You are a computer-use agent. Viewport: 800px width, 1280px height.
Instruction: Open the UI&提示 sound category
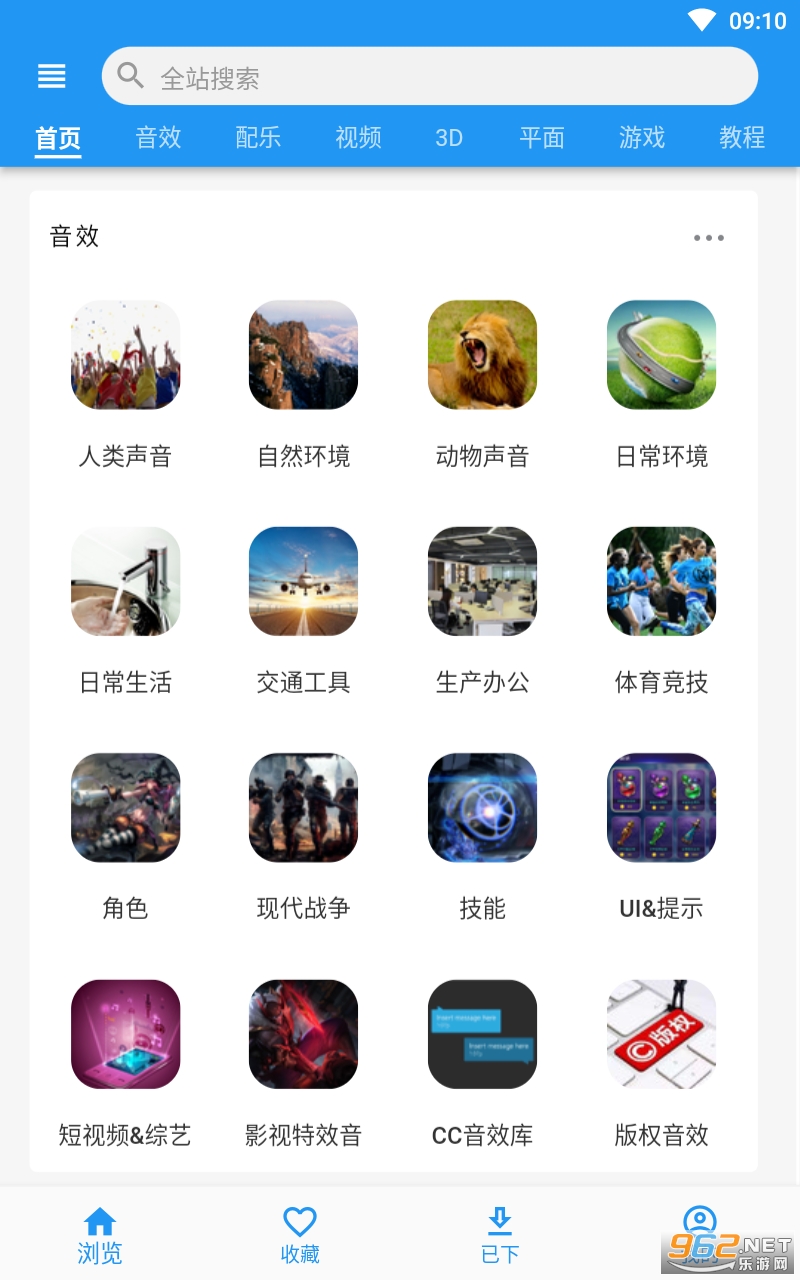pos(661,807)
